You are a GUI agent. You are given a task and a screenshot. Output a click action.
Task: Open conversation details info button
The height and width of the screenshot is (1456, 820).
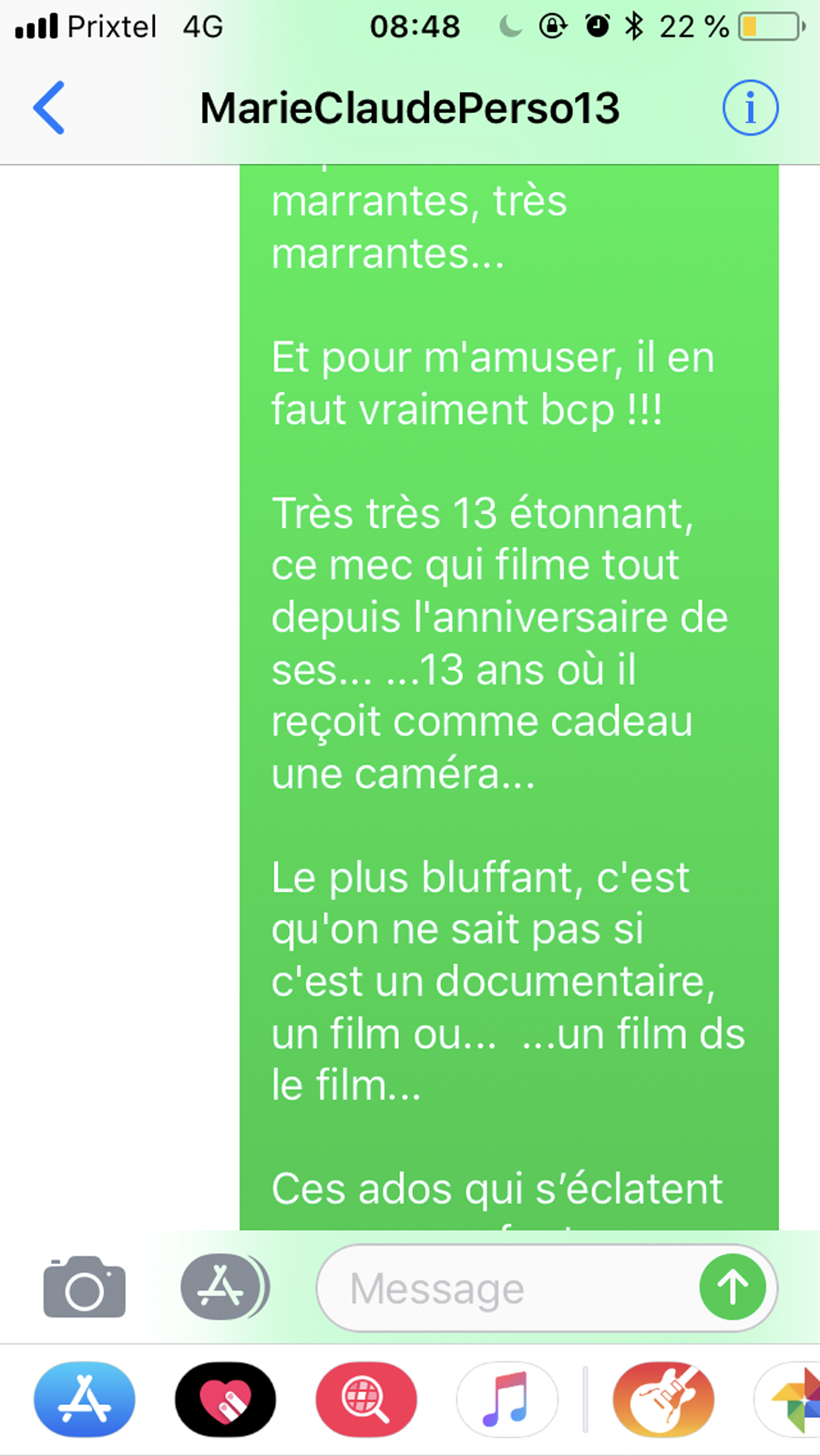750,108
